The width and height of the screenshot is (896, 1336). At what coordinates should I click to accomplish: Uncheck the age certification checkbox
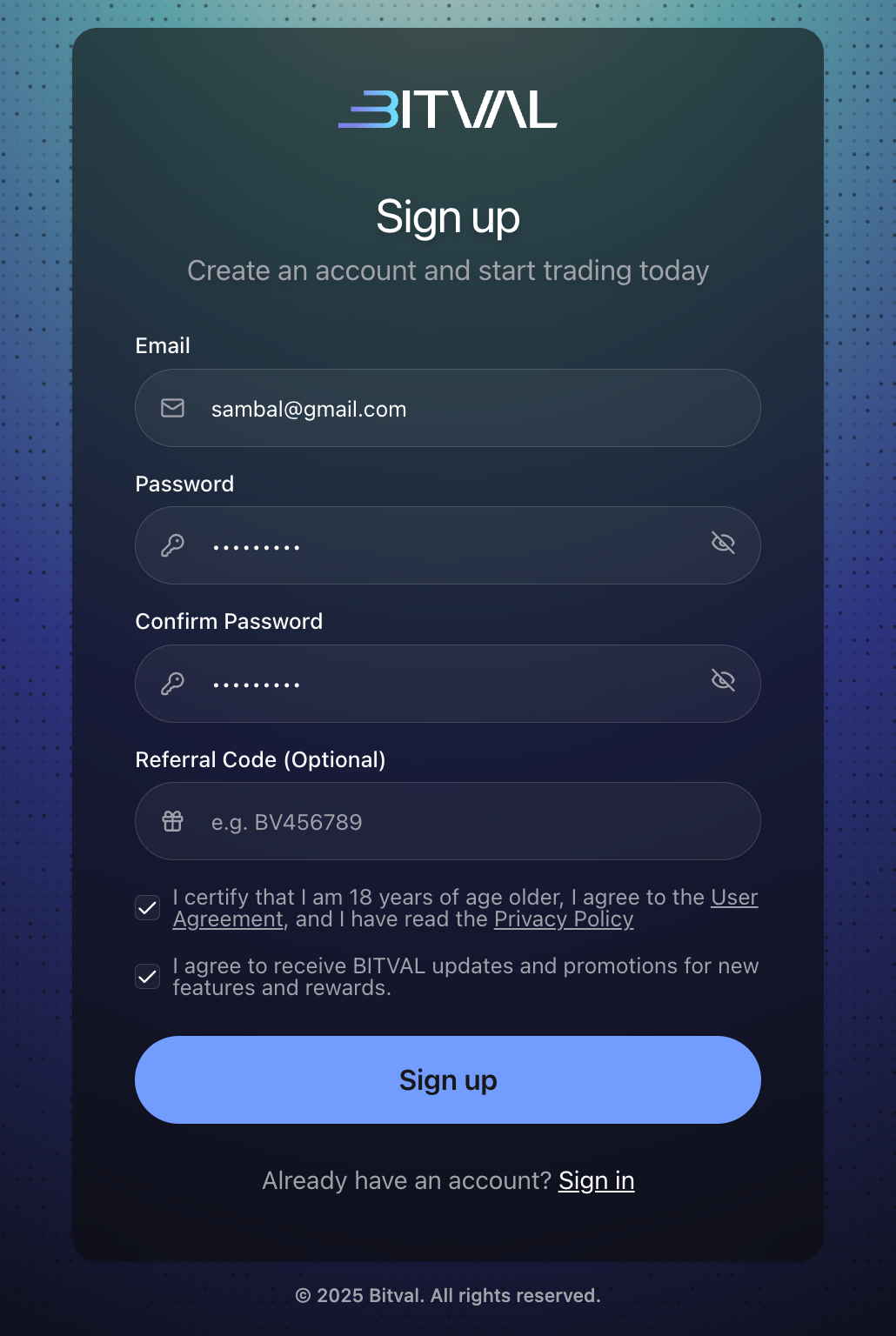[148, 908]
